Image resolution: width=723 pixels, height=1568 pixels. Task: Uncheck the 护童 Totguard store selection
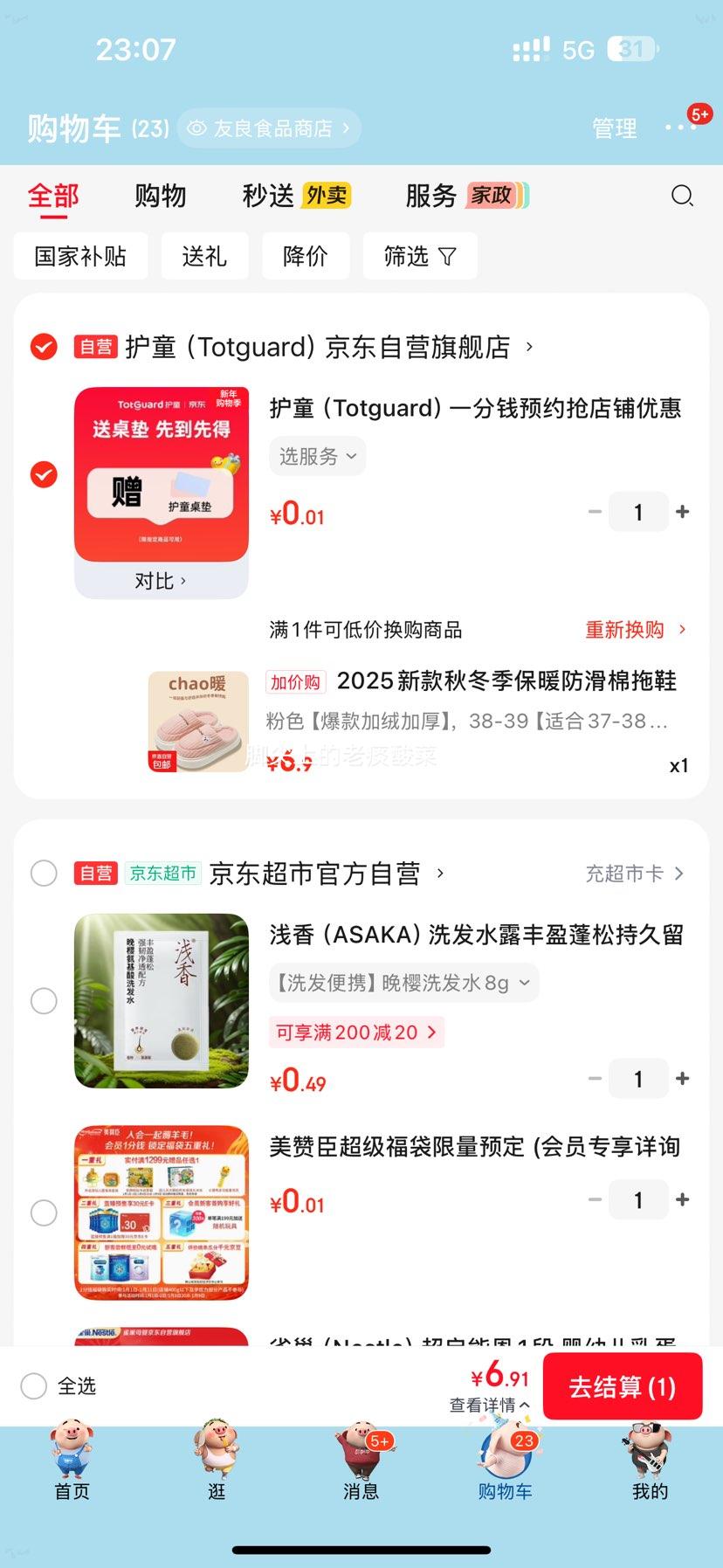tap(44, 346)
